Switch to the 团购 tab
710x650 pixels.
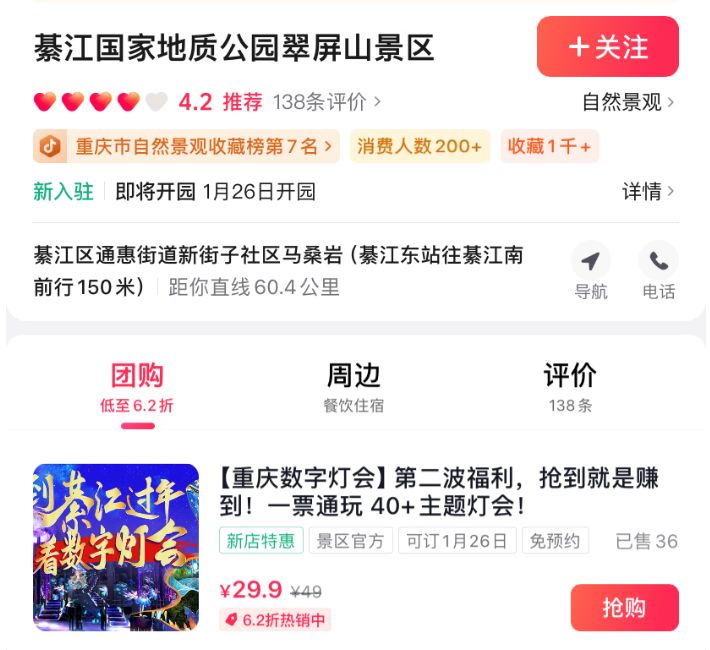[x=137, y=386]
